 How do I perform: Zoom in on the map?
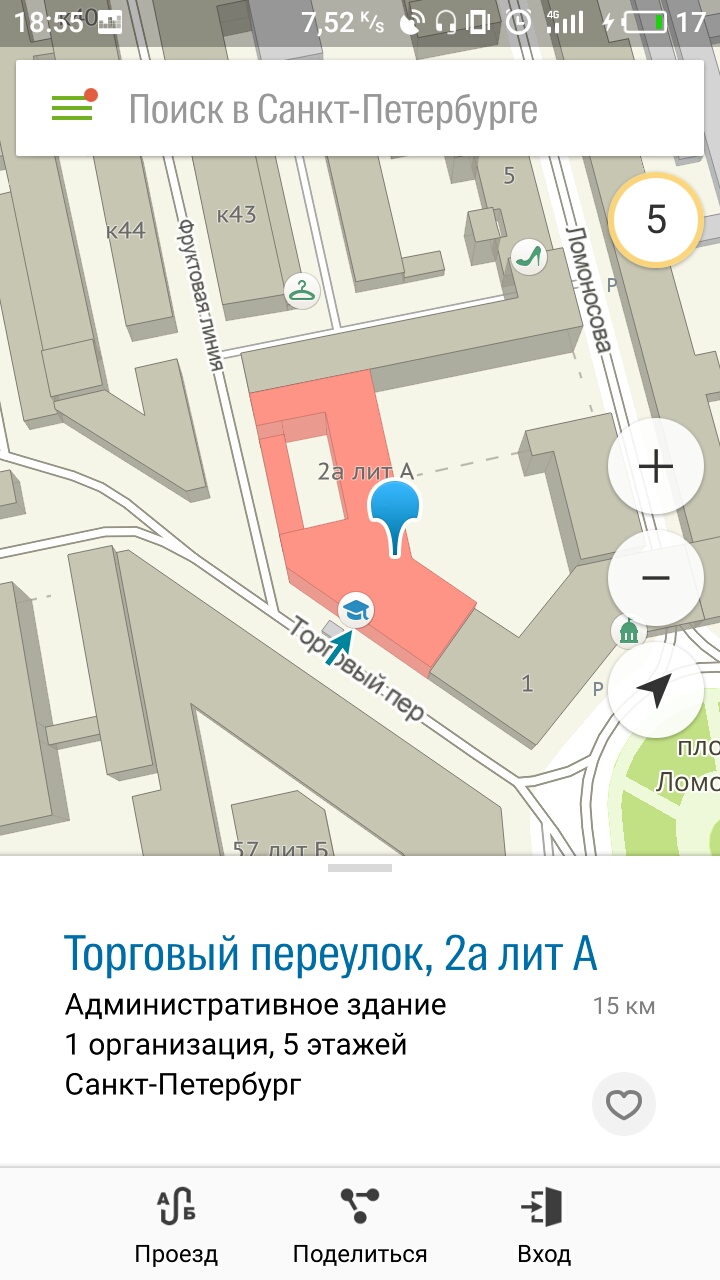pos(656,467)
